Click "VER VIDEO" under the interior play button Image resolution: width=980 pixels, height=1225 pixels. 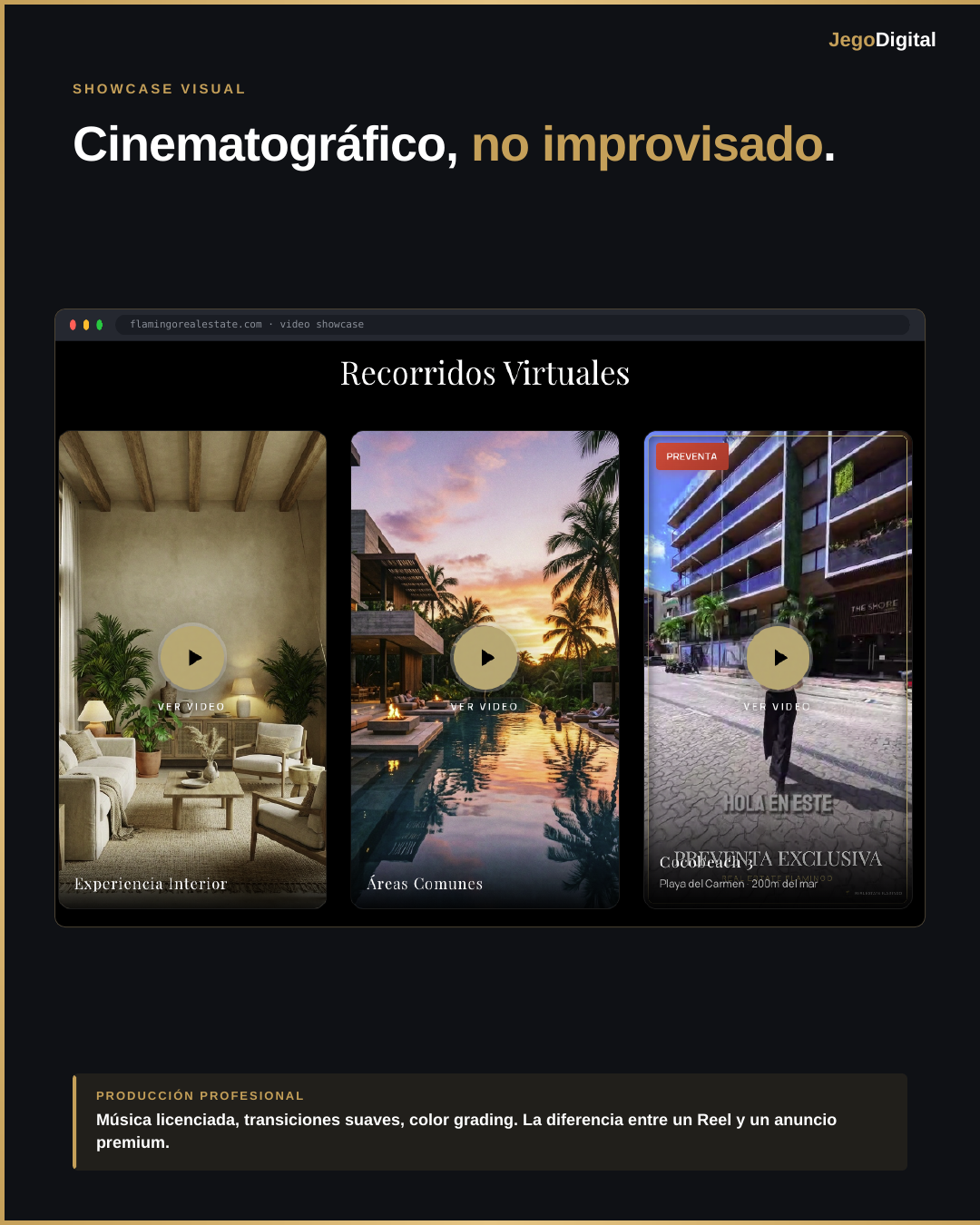tap(192, 706)
